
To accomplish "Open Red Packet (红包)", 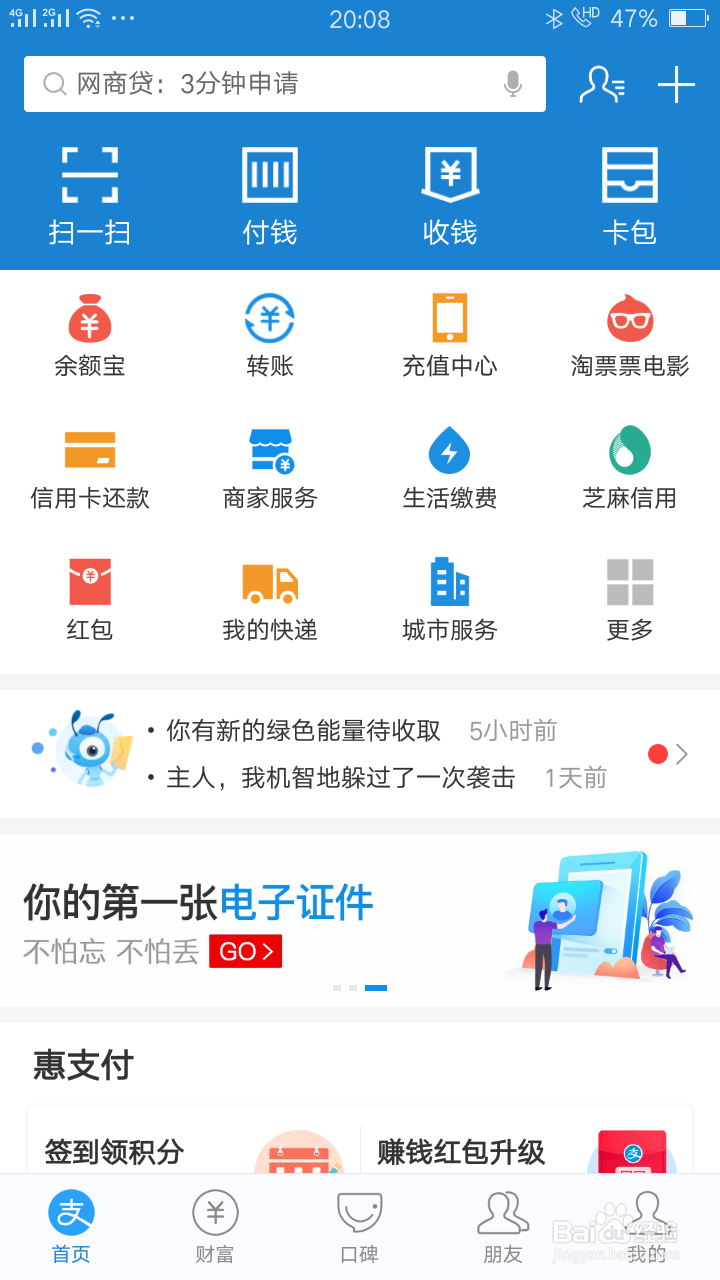I will pyautogui.click(x=90, y=595).
